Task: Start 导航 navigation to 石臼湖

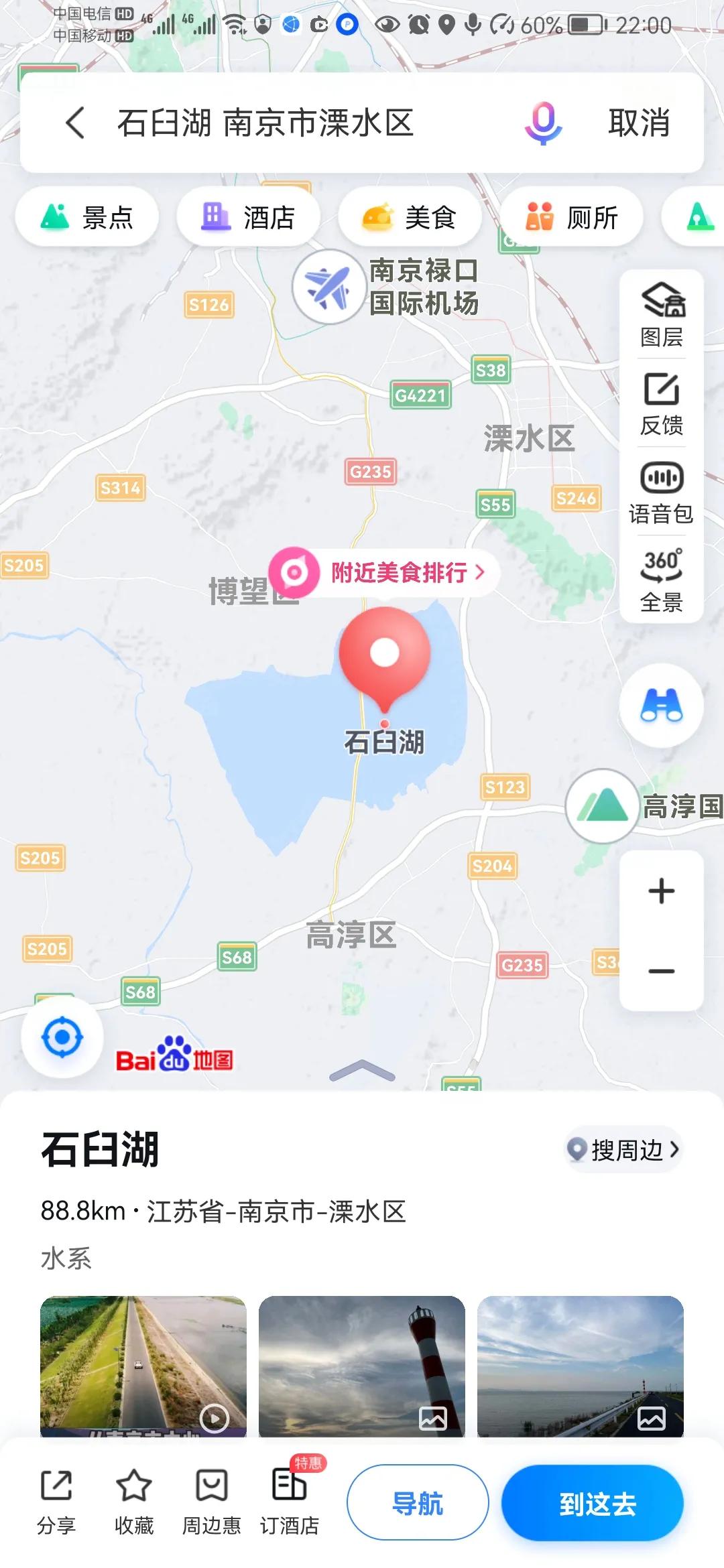Action: (418, 1504)
